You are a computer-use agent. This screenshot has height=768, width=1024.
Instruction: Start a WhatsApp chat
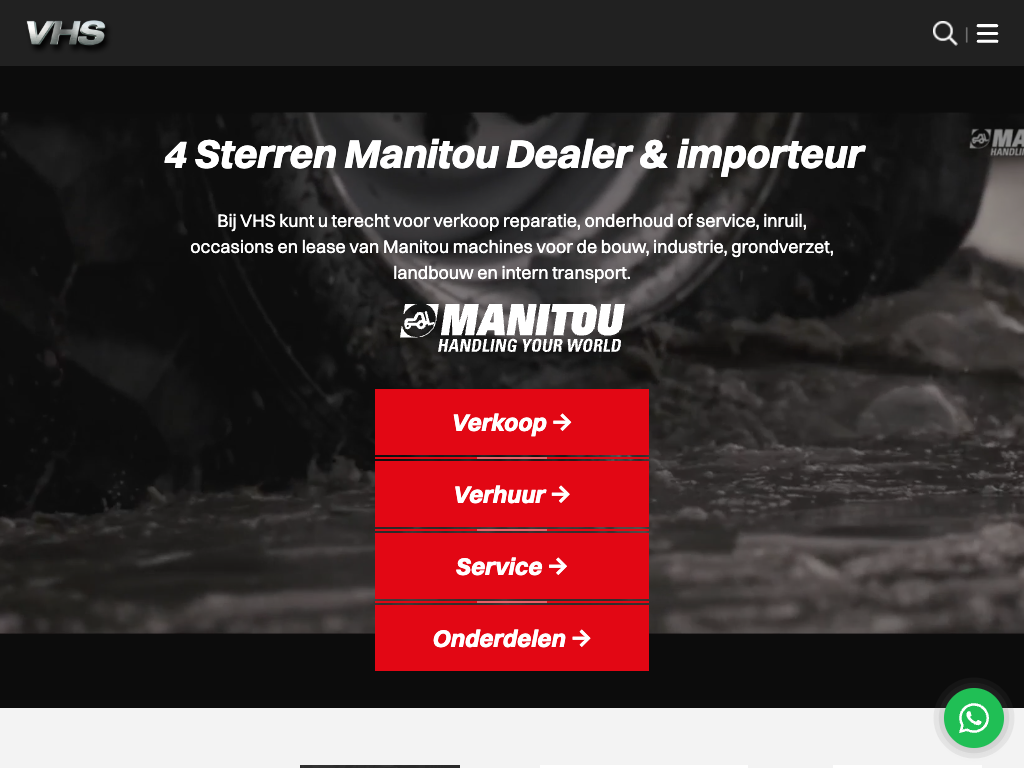[973, 718]
